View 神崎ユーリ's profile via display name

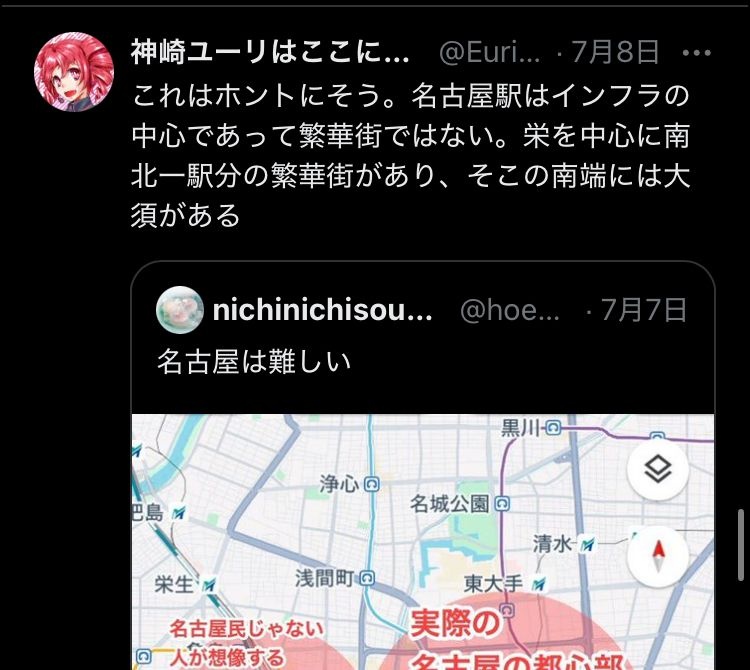pyautogui.click(x=270, y=52)
